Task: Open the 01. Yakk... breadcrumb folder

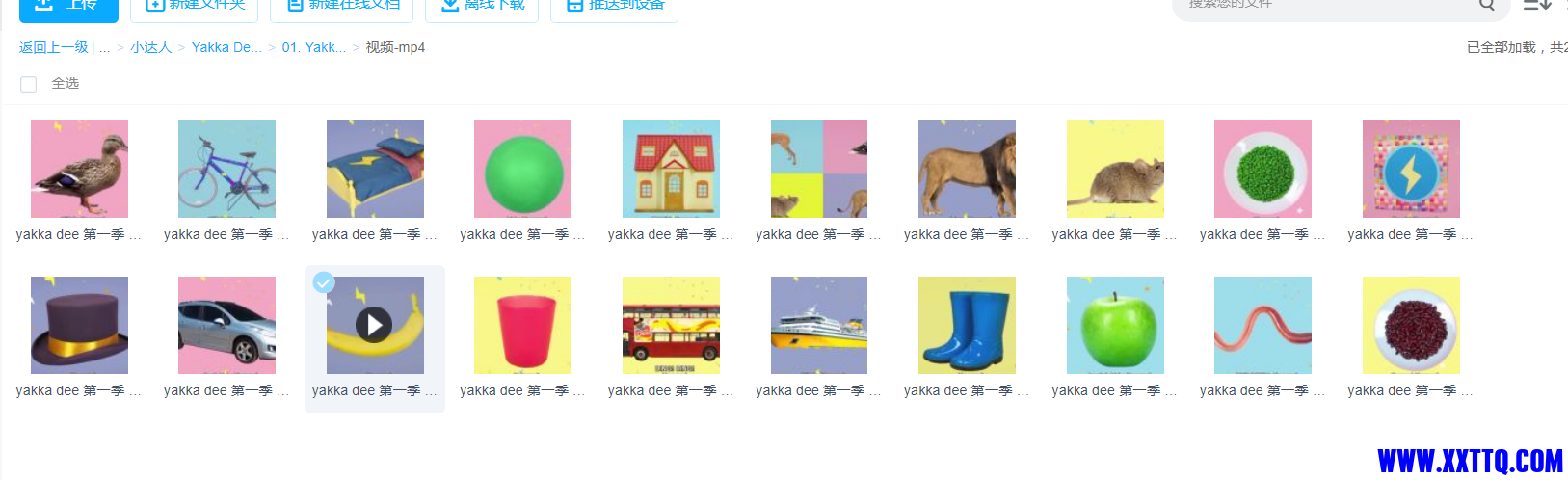Action: (x=313, y=47)
